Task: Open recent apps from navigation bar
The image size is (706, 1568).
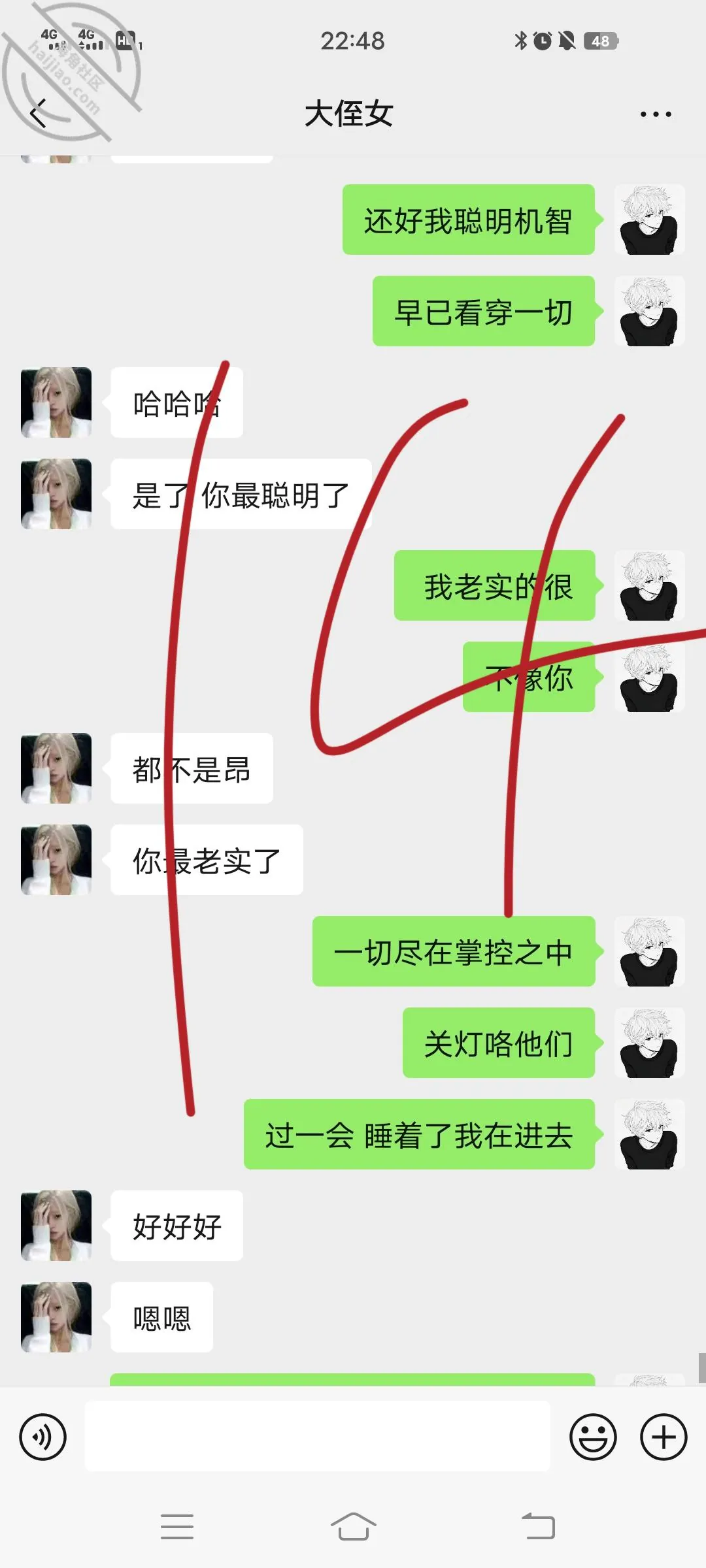Action: pos(177,1527)
